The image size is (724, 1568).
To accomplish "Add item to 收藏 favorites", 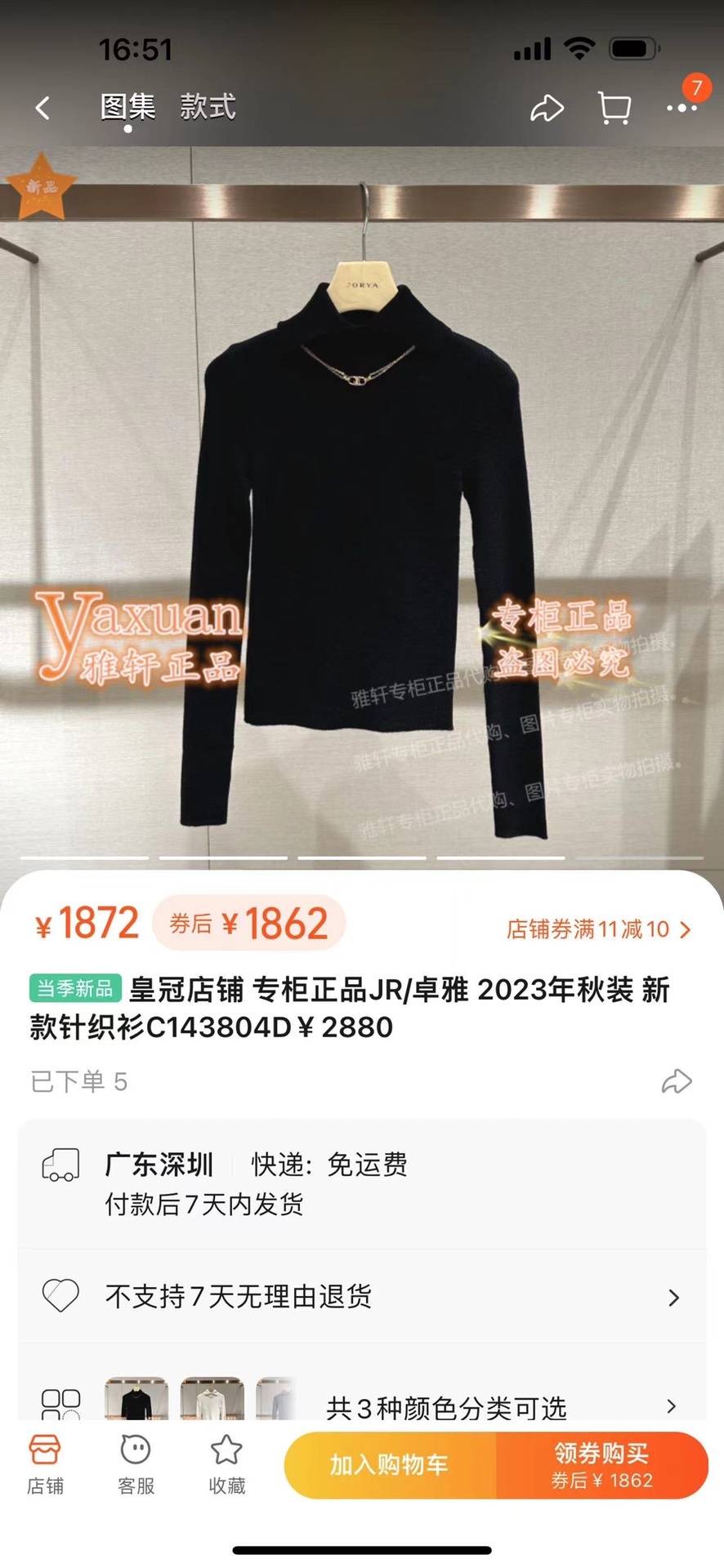I will (x=226, y=1468).
